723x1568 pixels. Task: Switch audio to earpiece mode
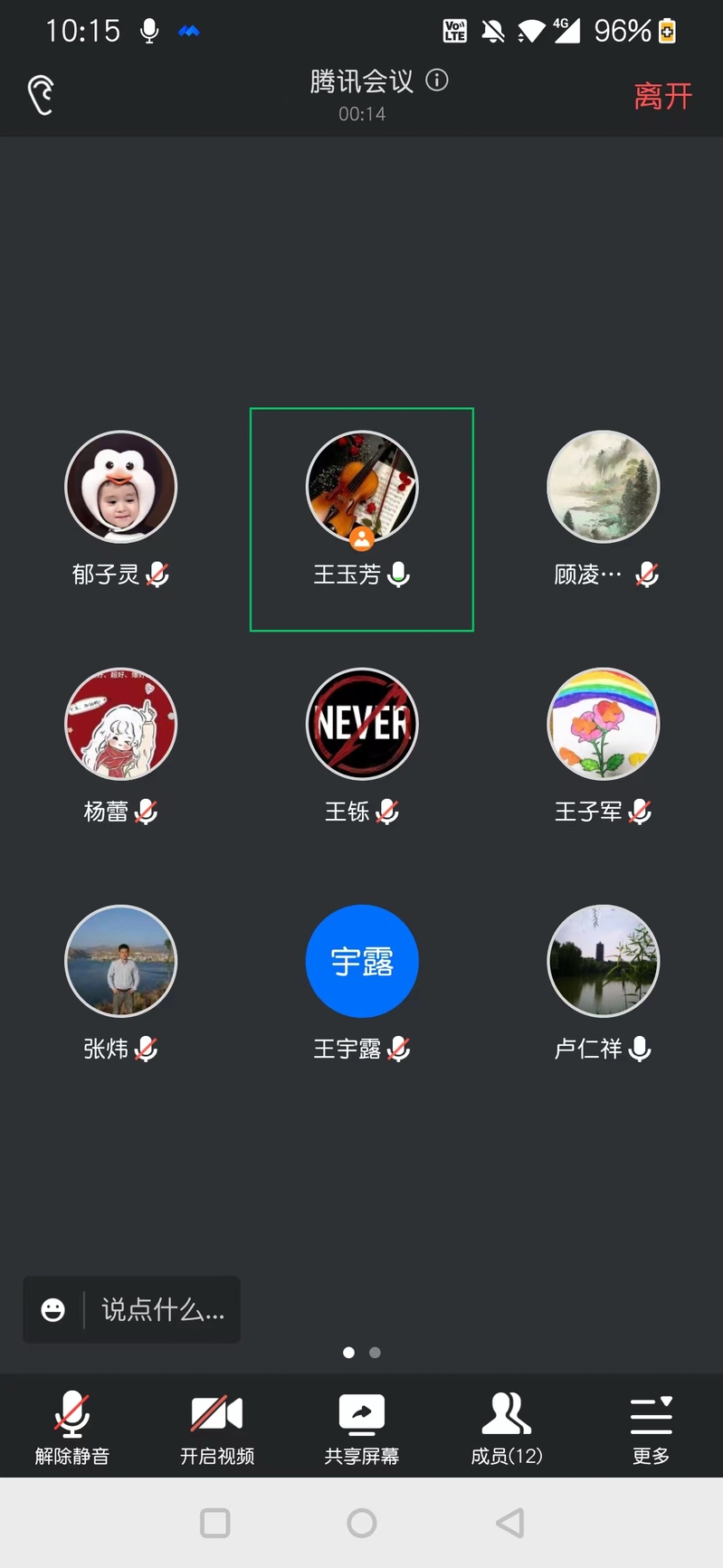41,95
